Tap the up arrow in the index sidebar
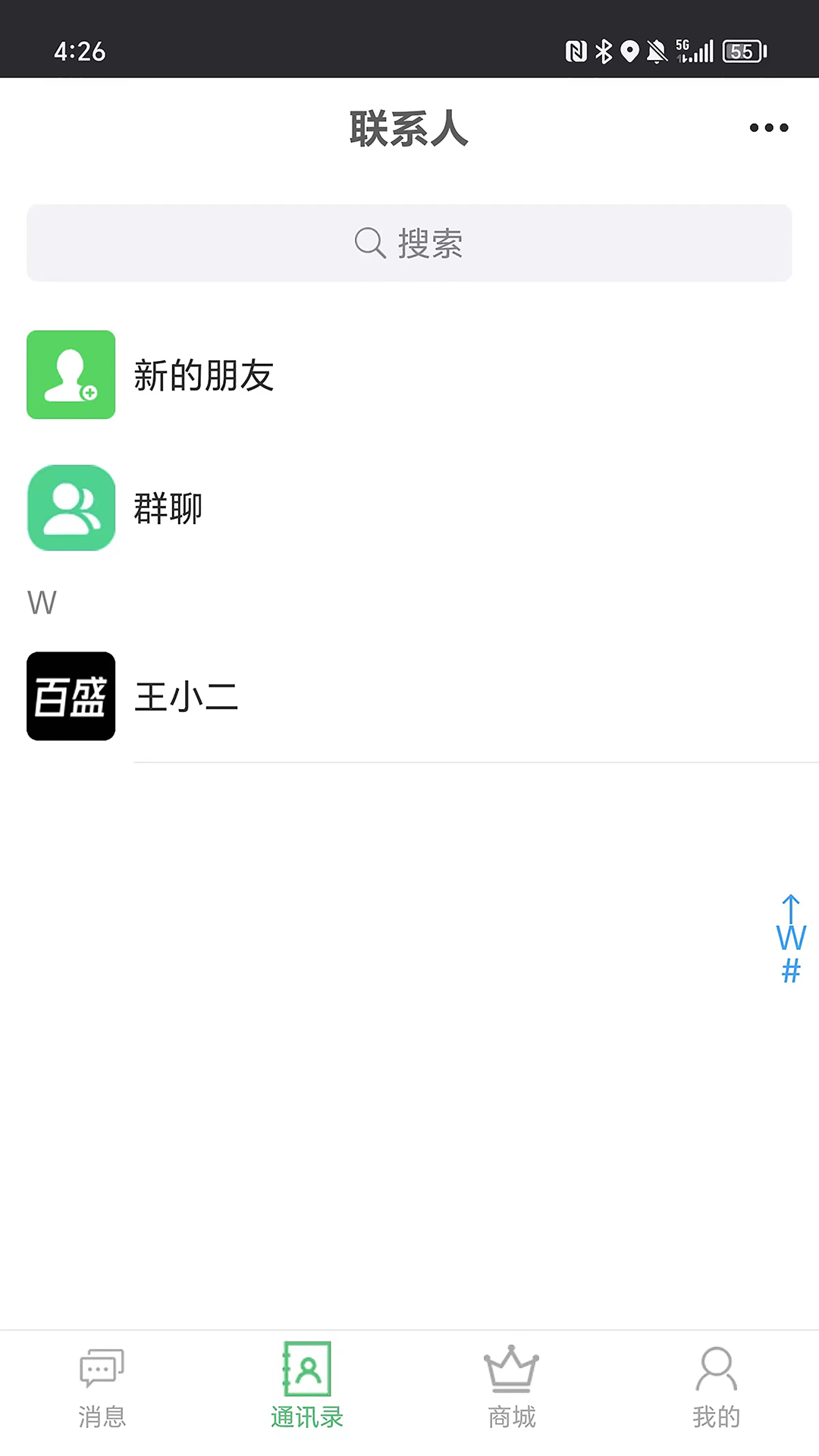Image resolution: width=819 pixels, height=1456 pixels. pyautogui.click(x=791, y=908)
